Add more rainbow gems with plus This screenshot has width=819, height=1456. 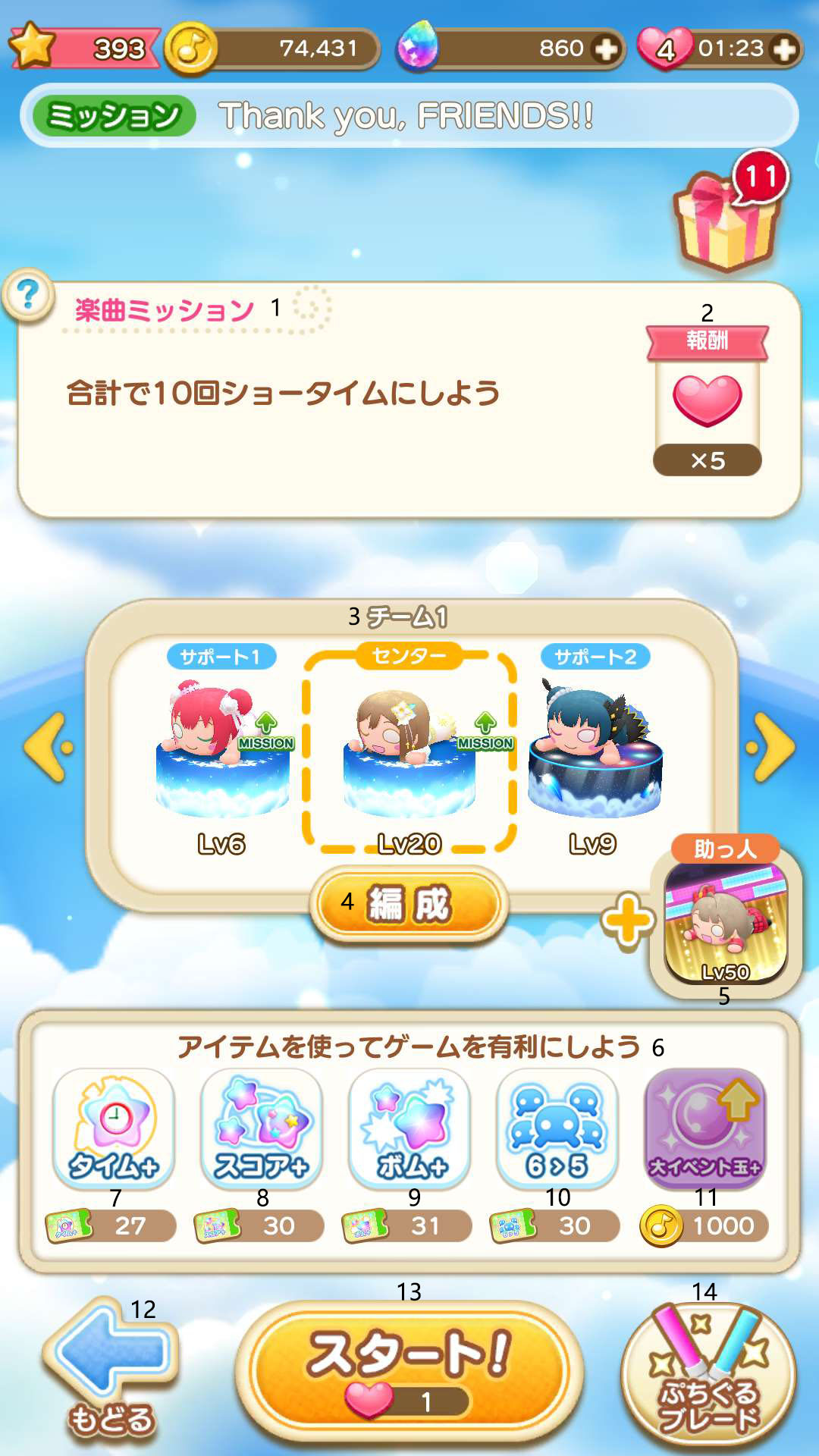point(606,49)
